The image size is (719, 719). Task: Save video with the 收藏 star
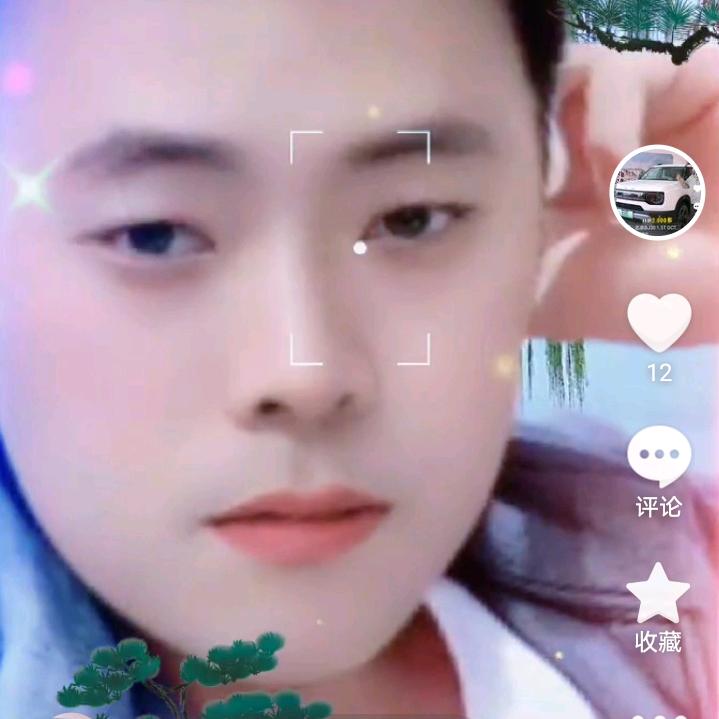[x=658, y=593]
